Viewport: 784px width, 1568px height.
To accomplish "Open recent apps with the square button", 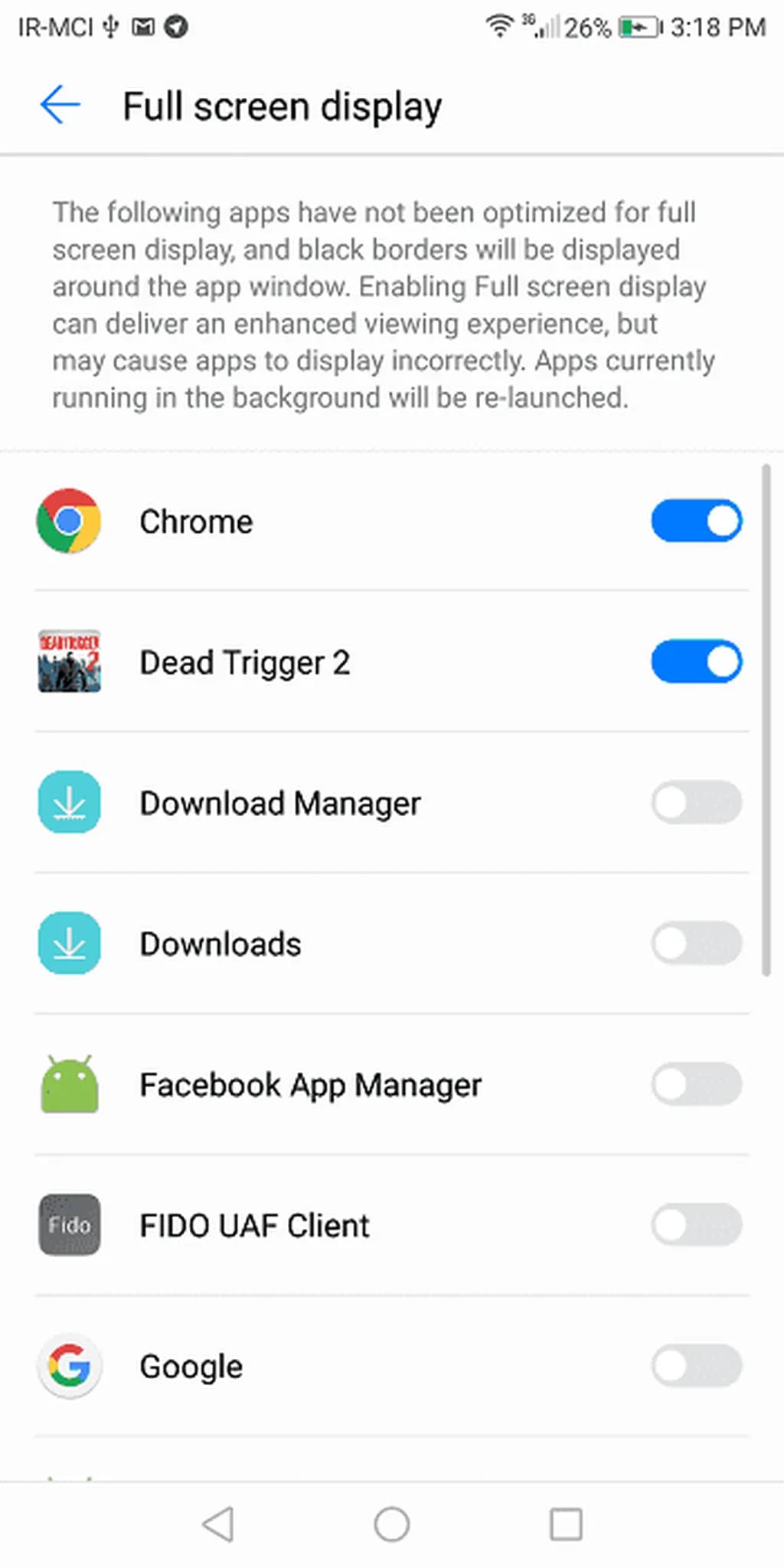I will point(565,1524).
